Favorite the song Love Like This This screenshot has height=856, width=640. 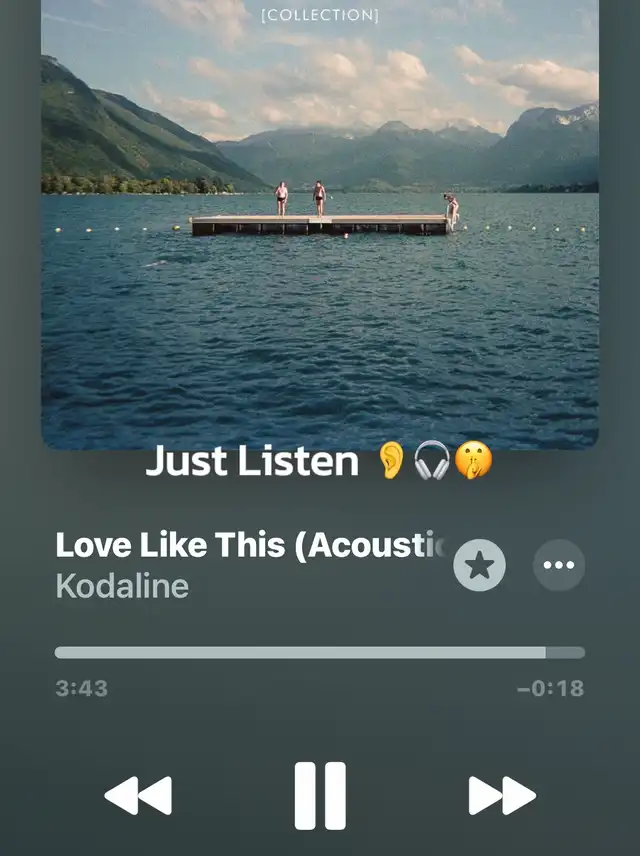click(479, 565)
